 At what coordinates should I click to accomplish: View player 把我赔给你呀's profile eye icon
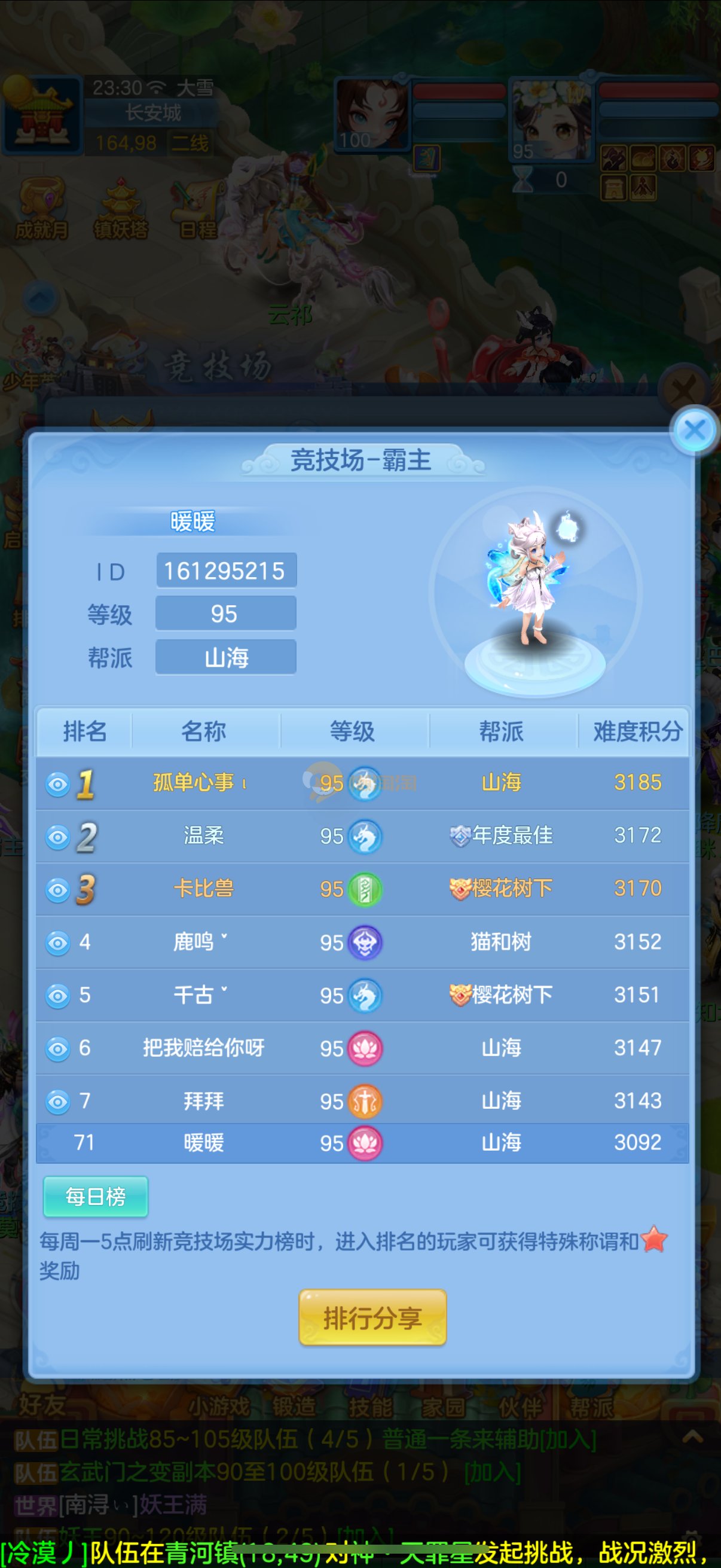click(x=58, y=1050)
